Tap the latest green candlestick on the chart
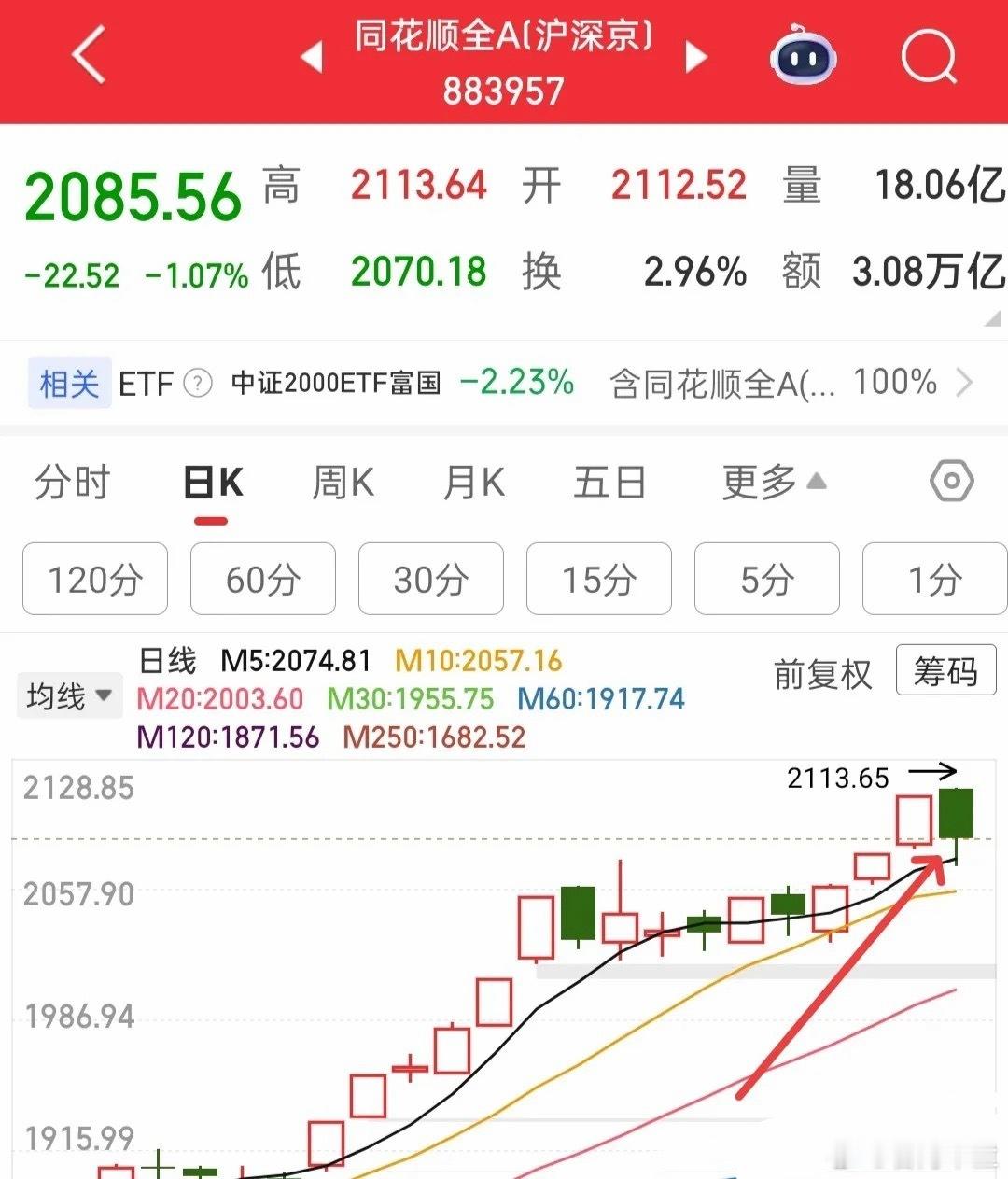This screenshot has height=1179, width=1008. point(956,821)
